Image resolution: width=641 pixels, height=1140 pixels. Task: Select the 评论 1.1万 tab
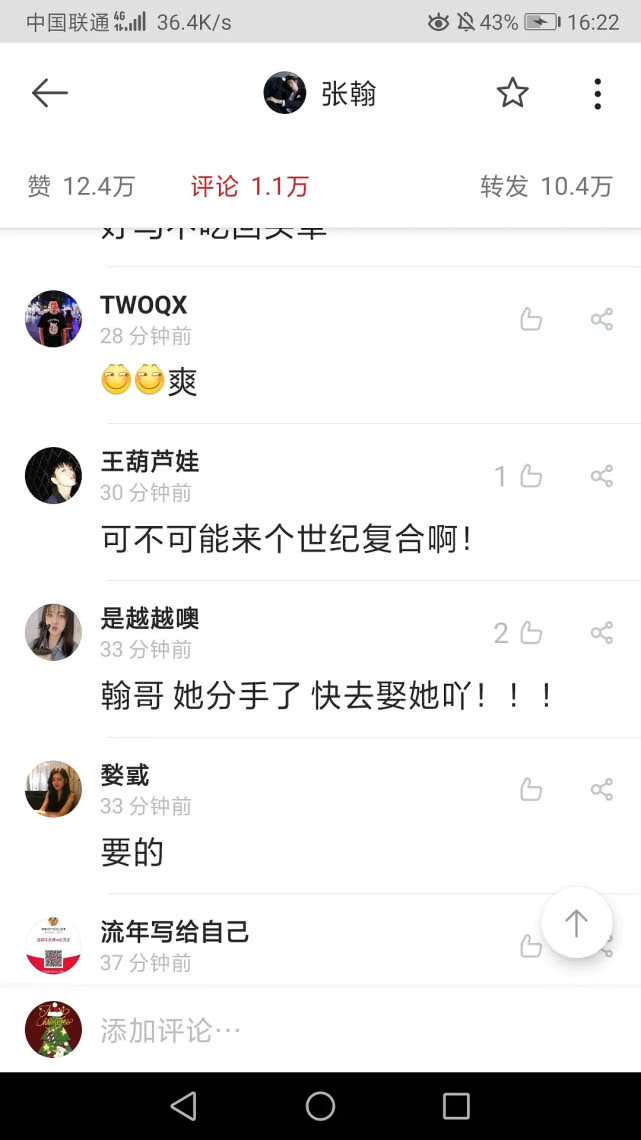click(x=250, y=186)
